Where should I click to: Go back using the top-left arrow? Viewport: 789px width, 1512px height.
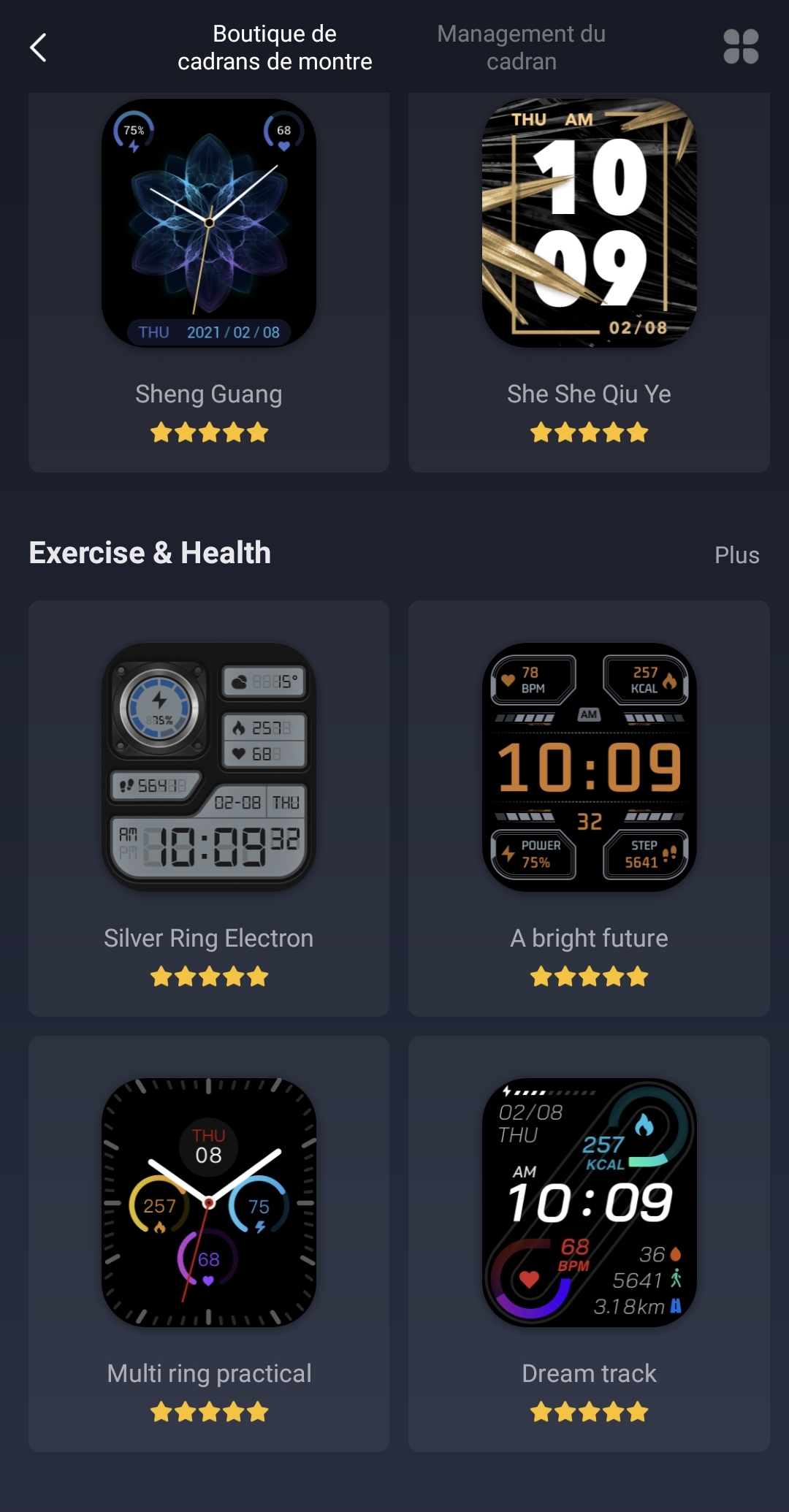(39, 47)
